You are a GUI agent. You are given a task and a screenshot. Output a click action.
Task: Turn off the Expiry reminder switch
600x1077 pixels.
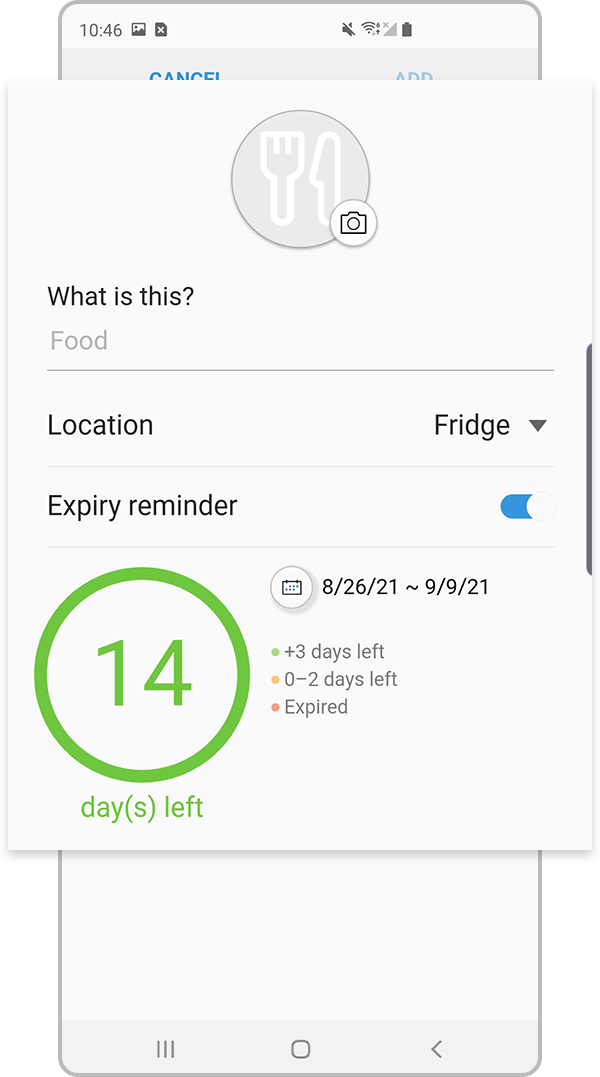point(526,507)
